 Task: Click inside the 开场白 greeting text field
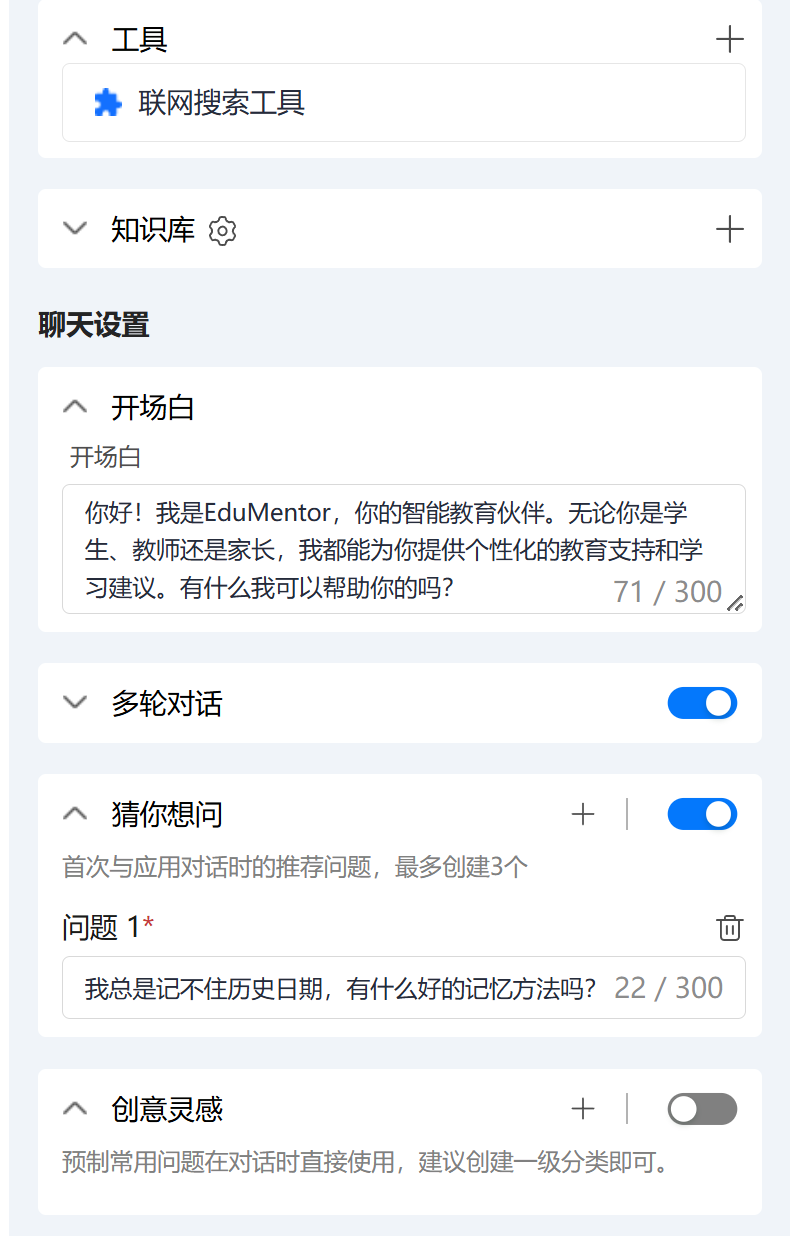[400, 545]
